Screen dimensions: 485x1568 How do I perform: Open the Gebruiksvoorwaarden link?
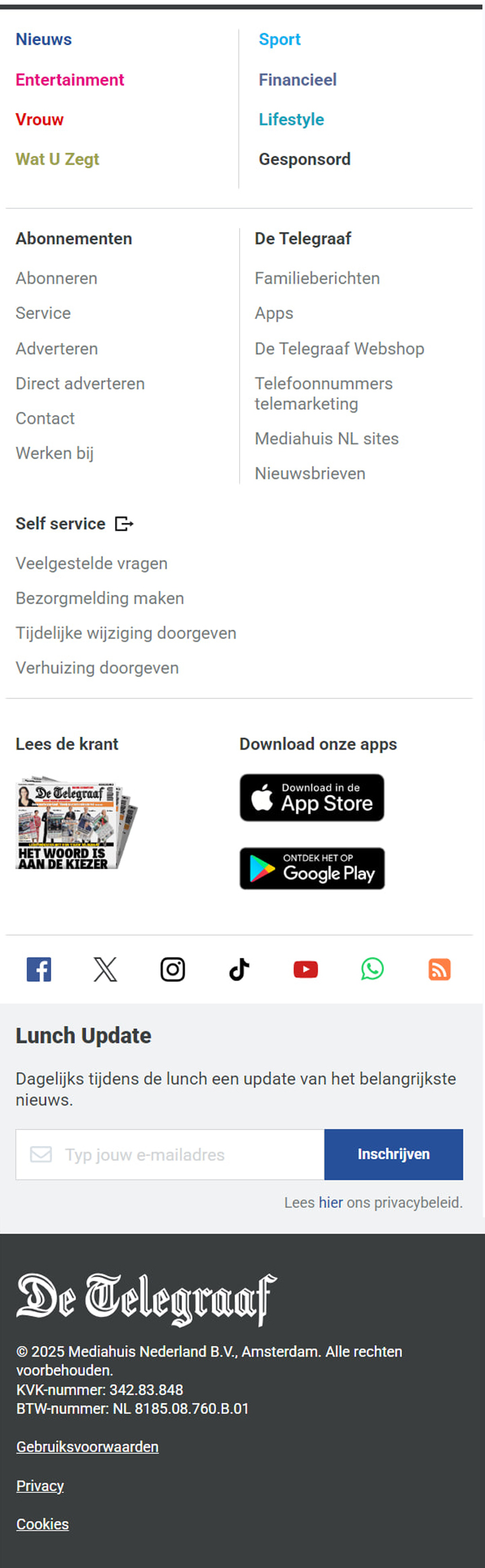[88, 1446]
